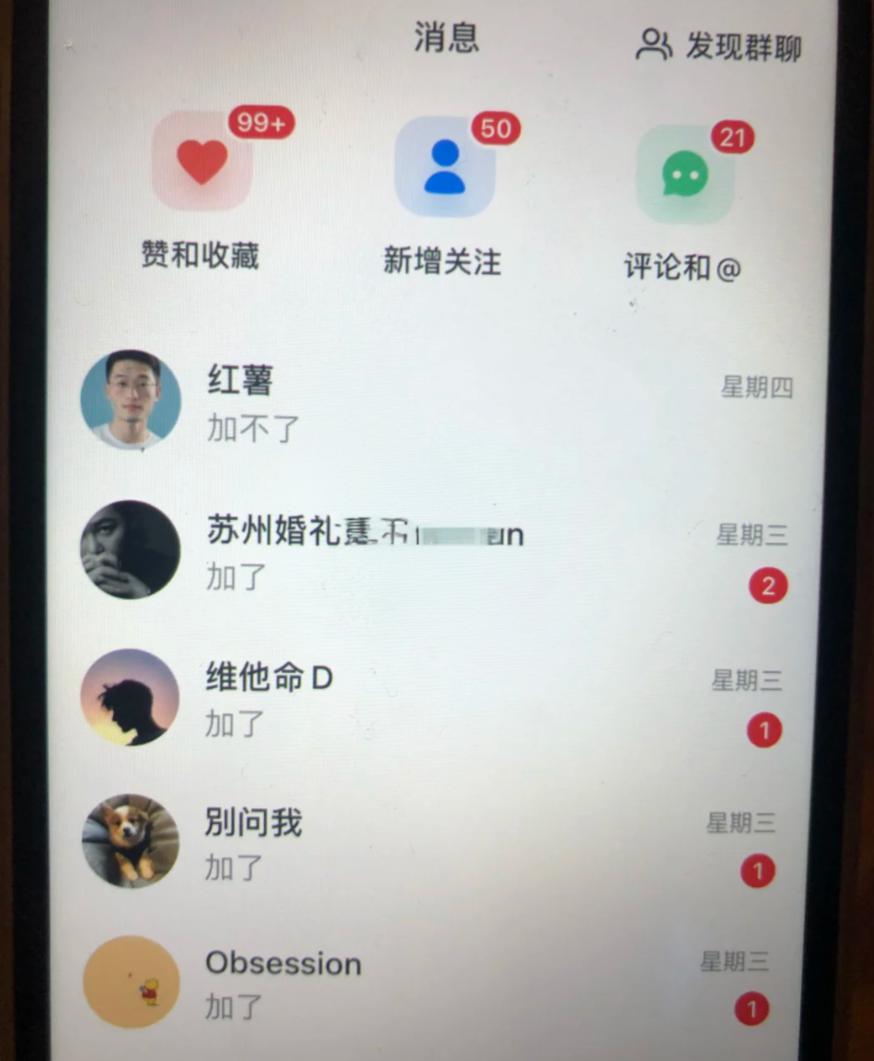This screenshot has height=1061, width=874.
Task: Open 红薯's profile avatar
Action: (130, 399)
